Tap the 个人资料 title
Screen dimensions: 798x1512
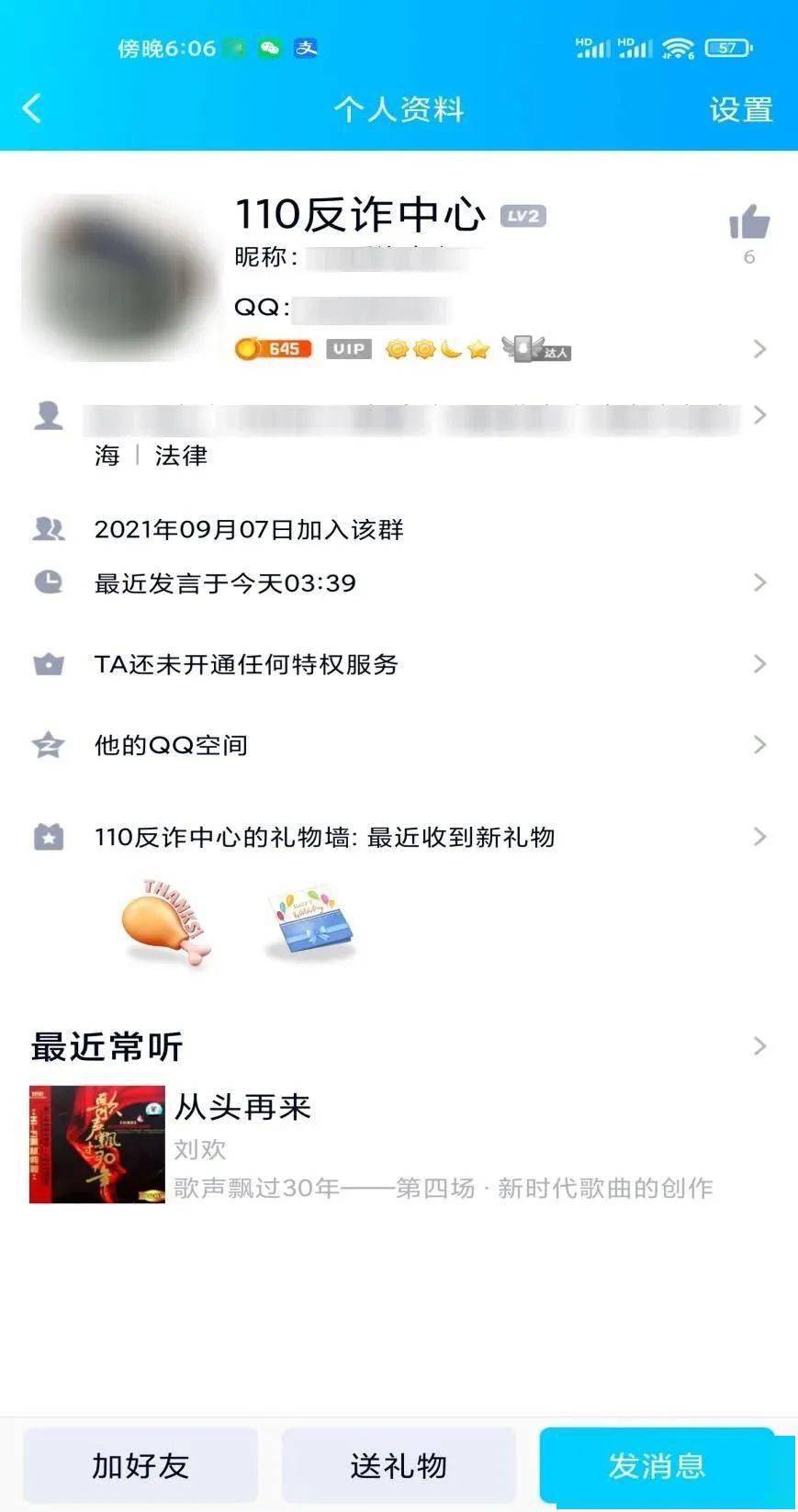point(399,108)
